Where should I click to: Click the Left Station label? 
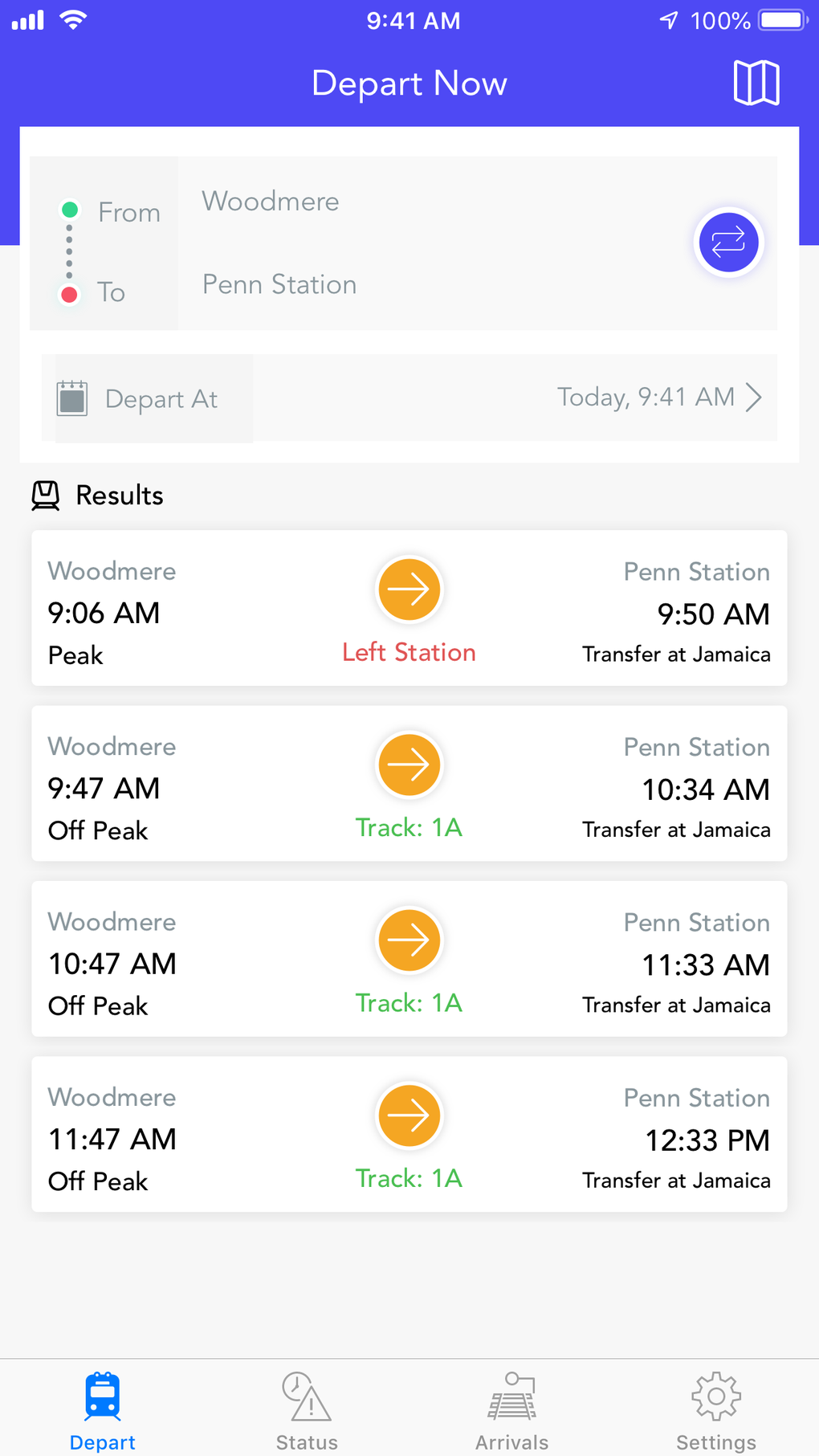click(409, 651)
